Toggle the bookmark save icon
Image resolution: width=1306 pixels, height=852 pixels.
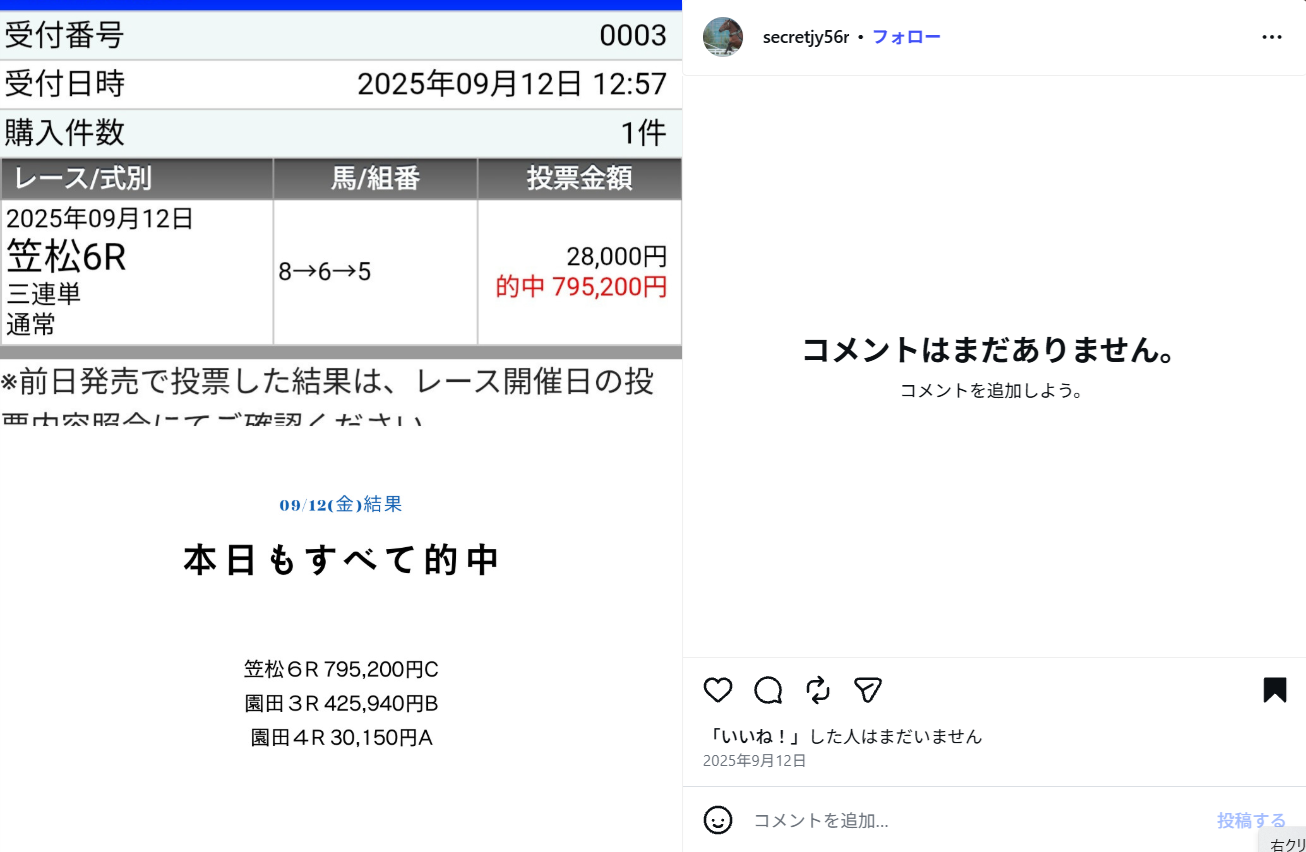click(x=1274, y=690)
